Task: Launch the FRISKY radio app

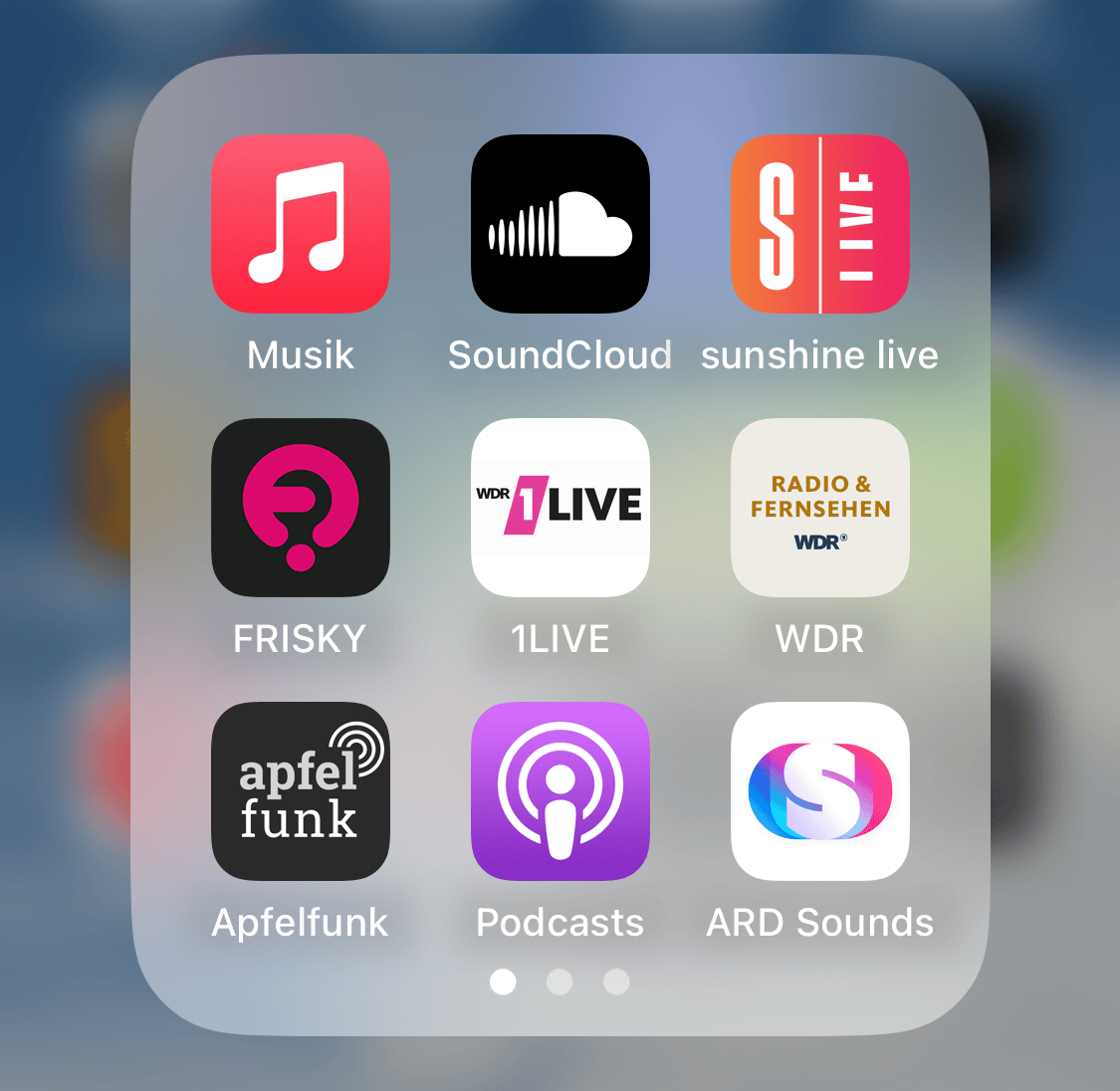Action: [300, 508]
